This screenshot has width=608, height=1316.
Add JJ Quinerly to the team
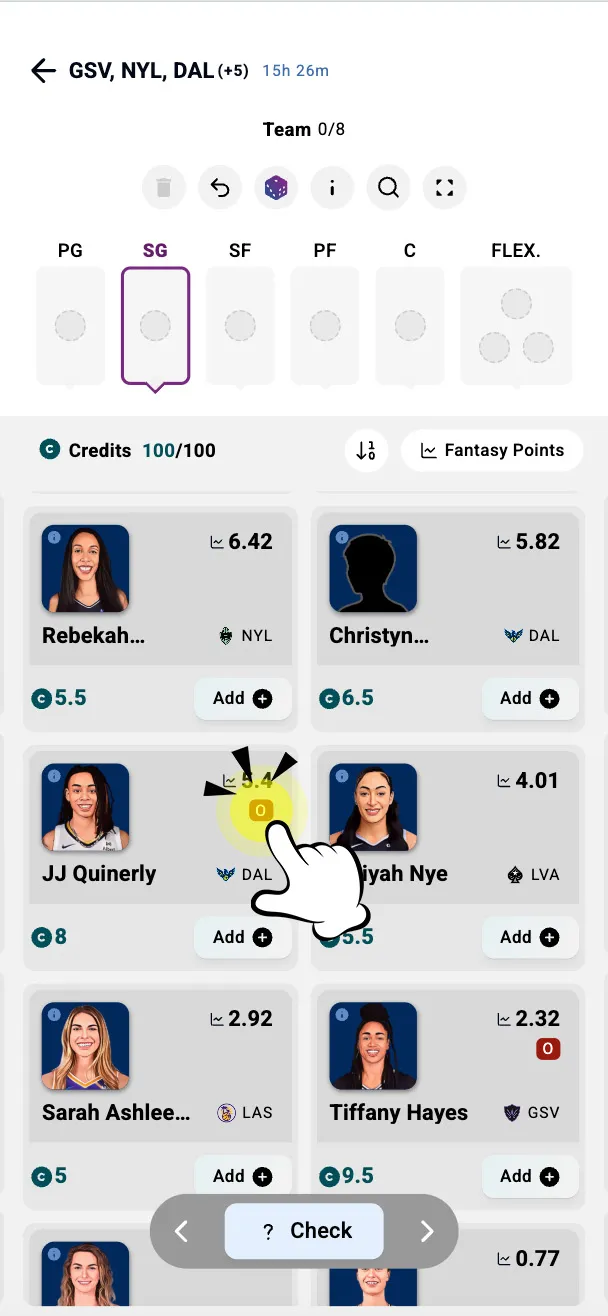242,937
